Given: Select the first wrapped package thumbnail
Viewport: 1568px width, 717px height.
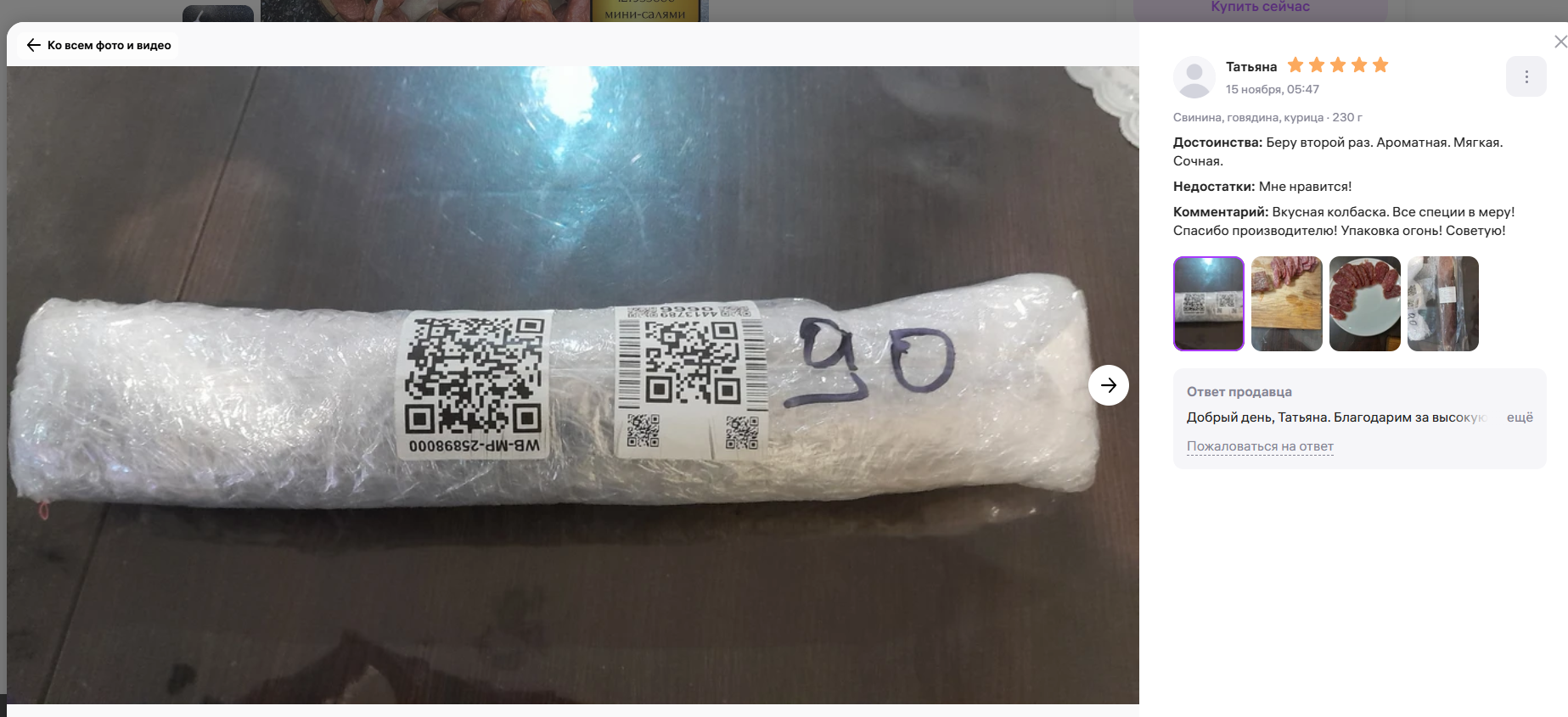Looking at the screenshot, I should click(1208, 304).
